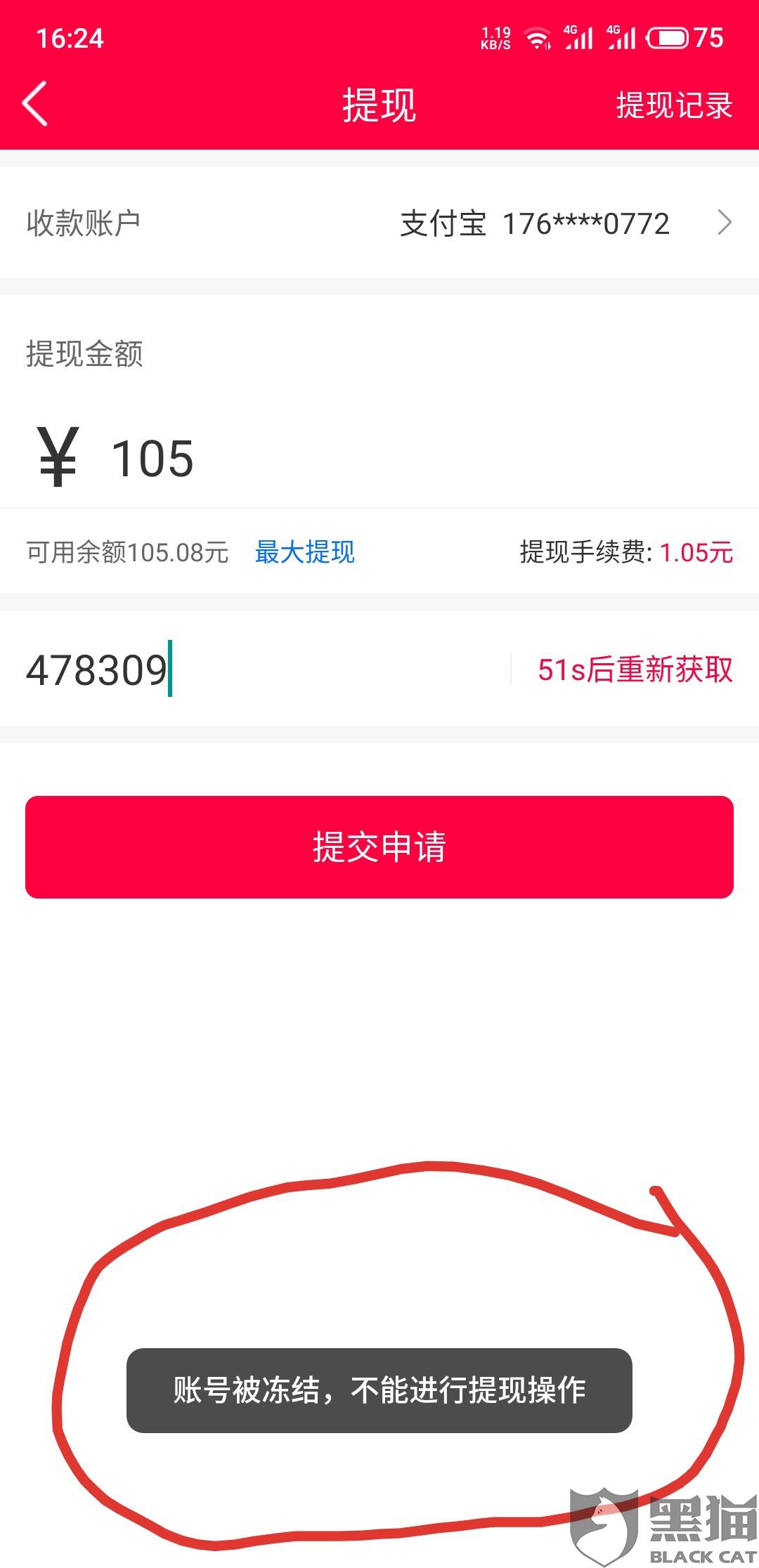
Task: Tap 最大提现 to withdraw maximum
Action: pyautogui.click(x=304, y=552)
